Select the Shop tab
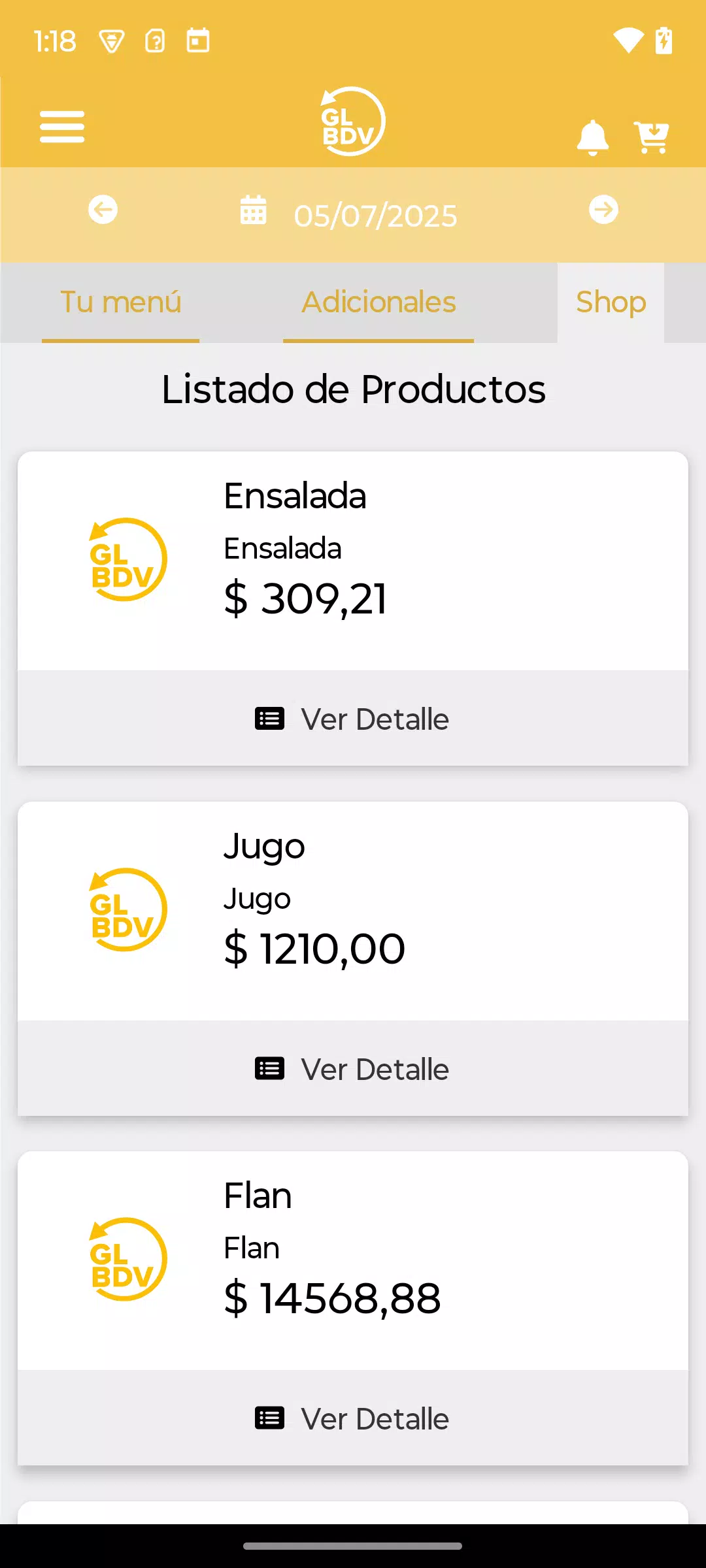The image size is (706, 1568). pos(611,303)
